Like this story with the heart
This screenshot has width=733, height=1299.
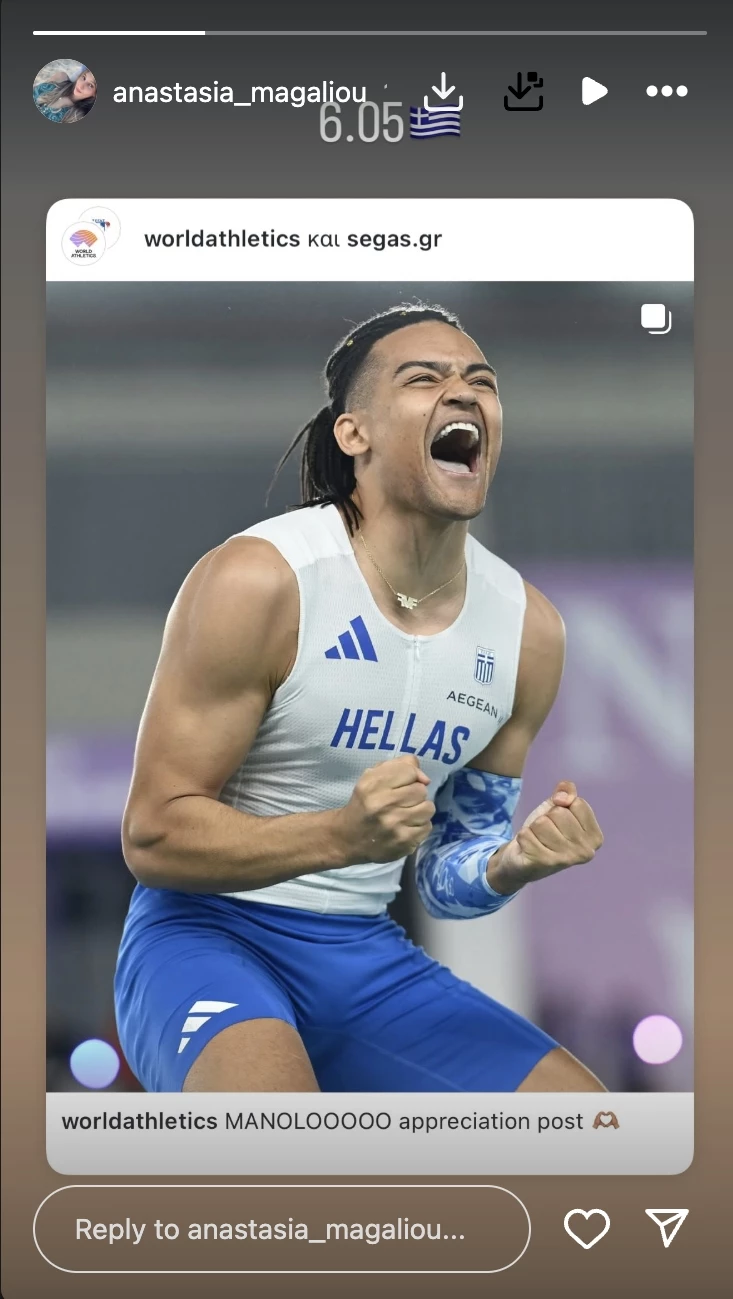tap(587, 1229)
